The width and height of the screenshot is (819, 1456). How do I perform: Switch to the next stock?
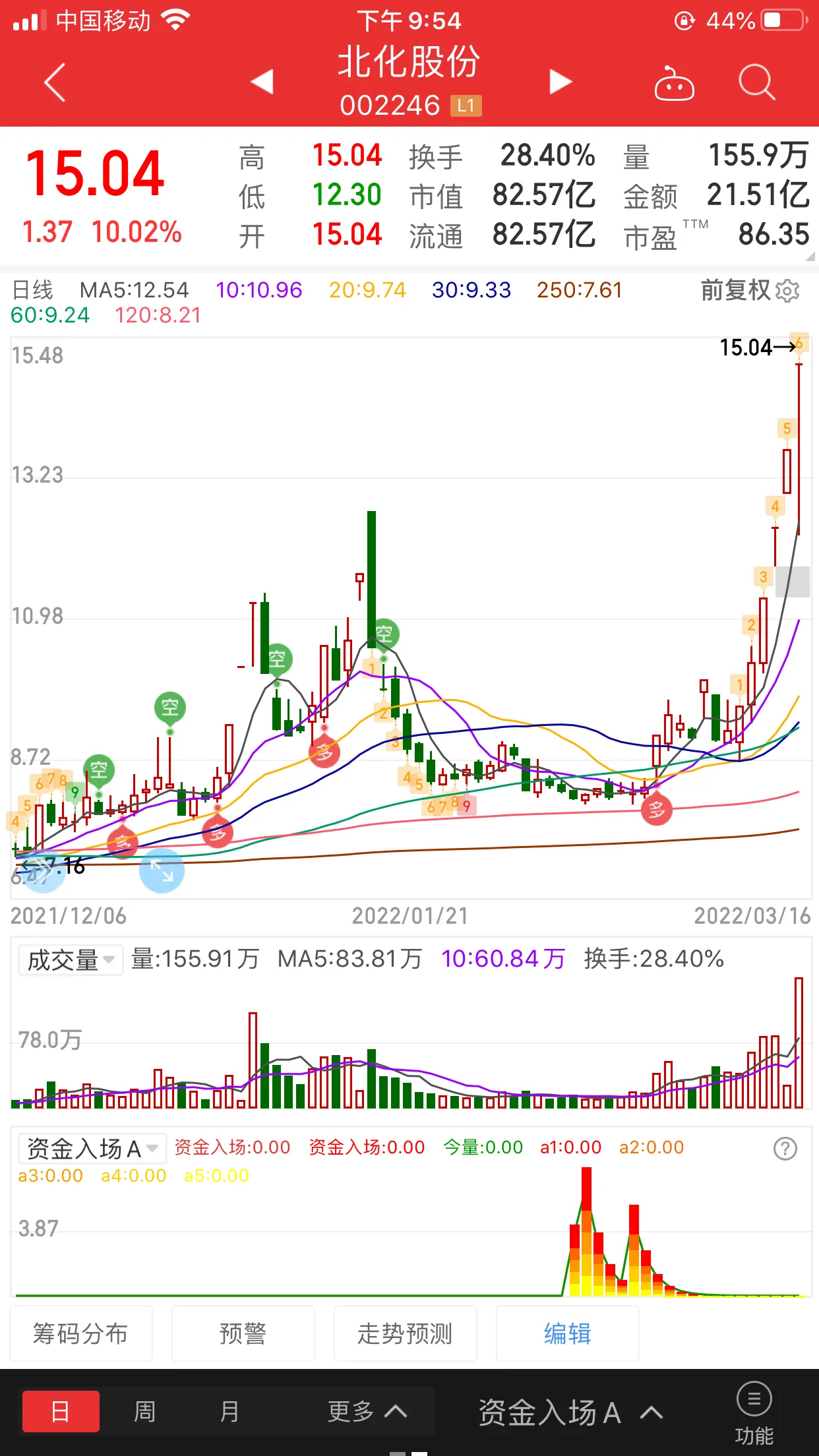pyautogui.click(x=560, y=82)
